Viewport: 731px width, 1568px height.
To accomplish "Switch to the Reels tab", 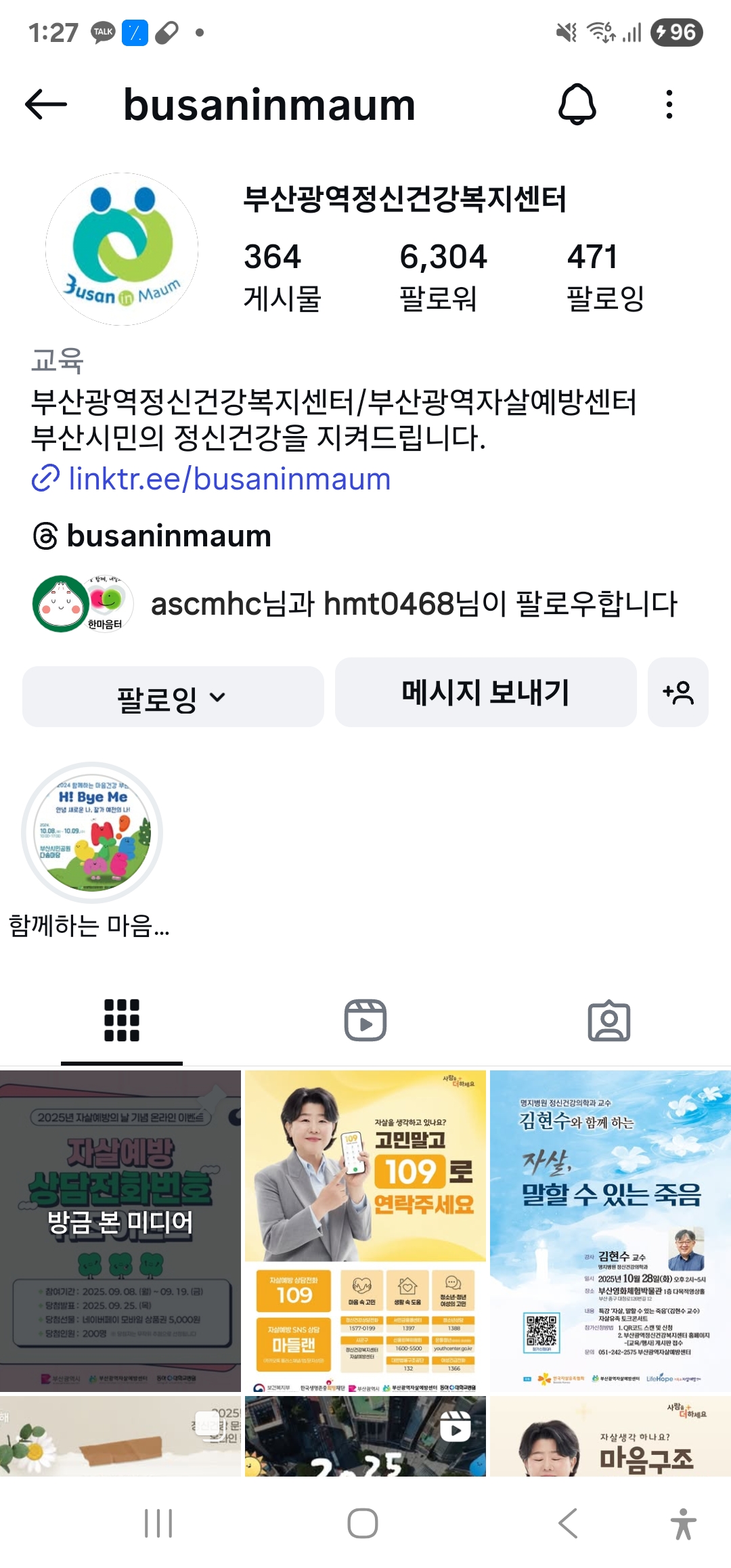I will point(365,1020).
